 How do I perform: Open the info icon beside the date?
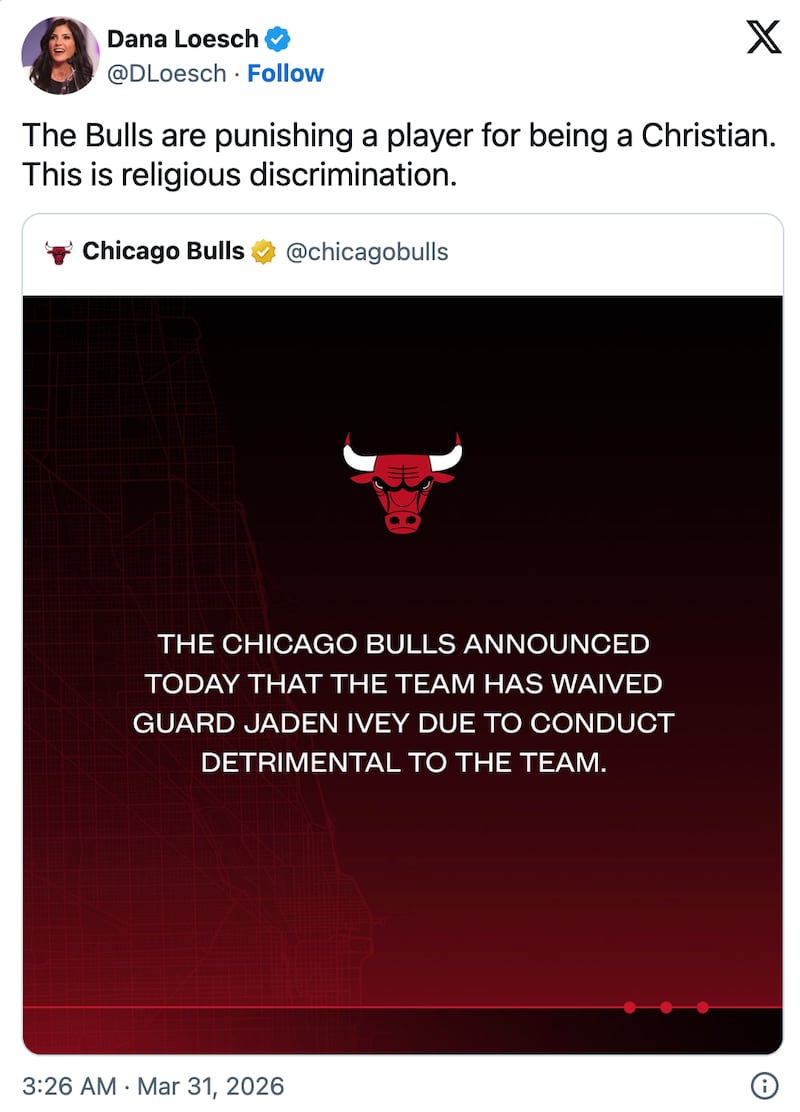coord(764,1085)
